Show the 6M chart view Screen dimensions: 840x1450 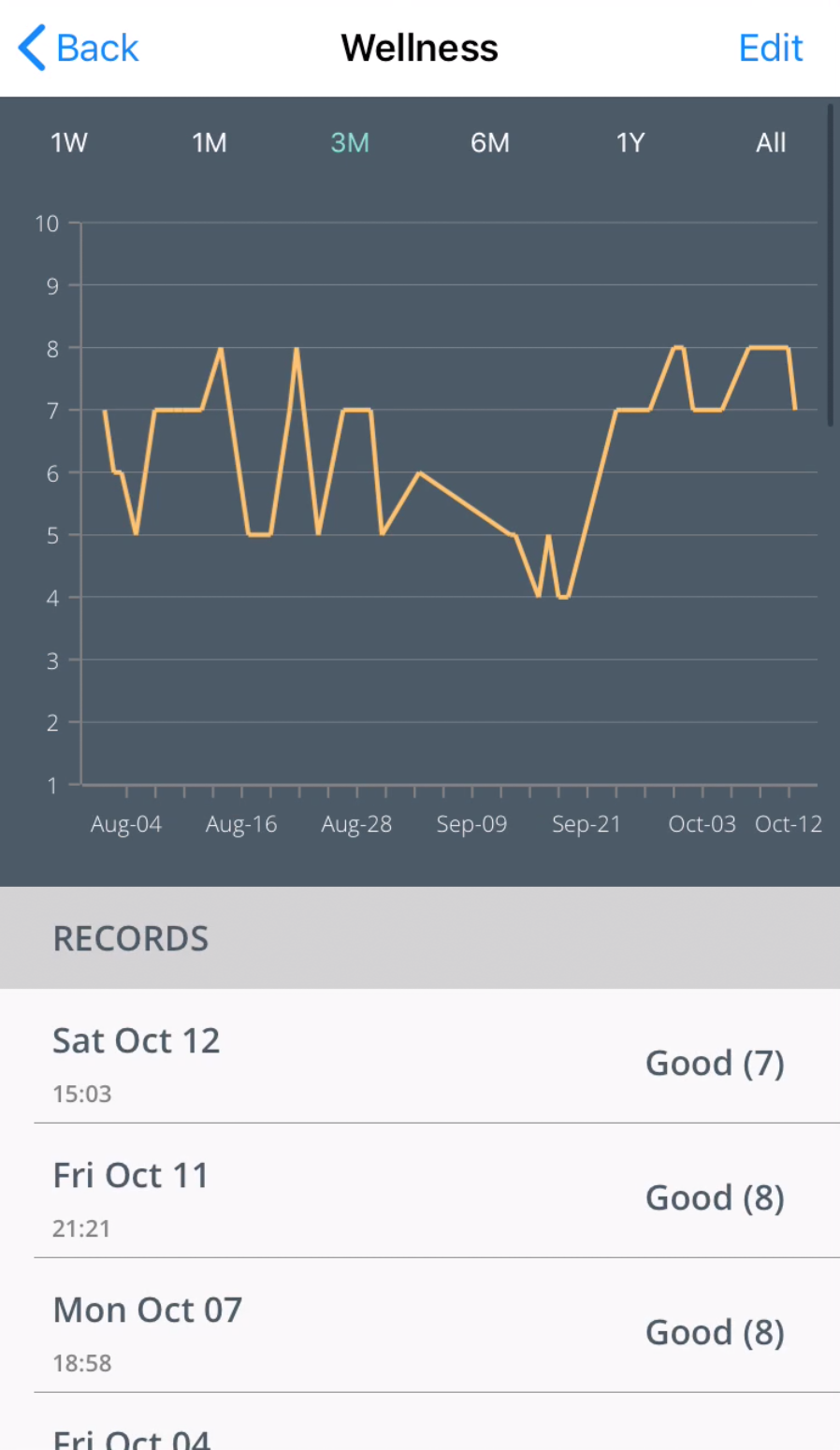click(490, 142)
